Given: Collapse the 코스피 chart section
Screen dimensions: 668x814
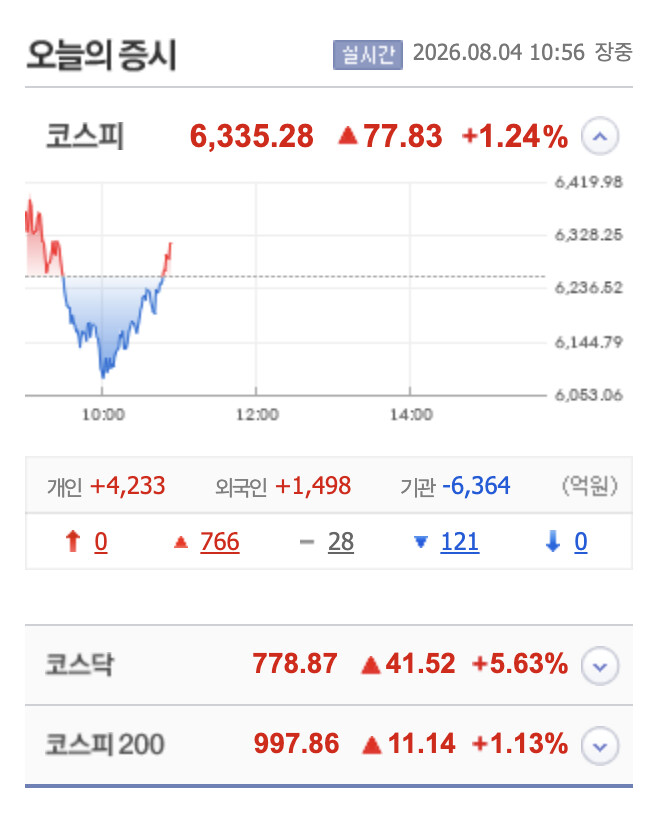Looking at the screenshot, I should point(599,137).
